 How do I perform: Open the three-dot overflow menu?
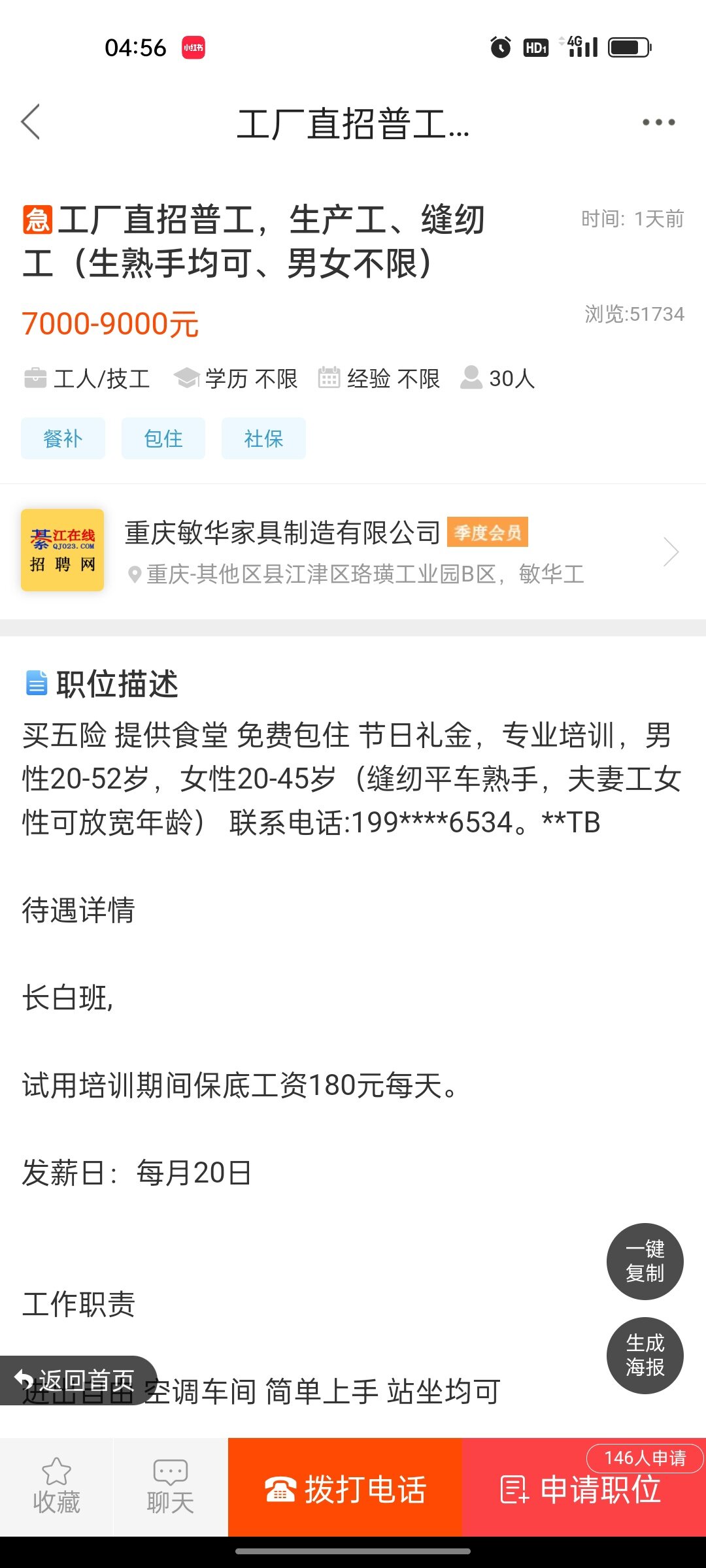pyautogui.click(x=658, y=122)
